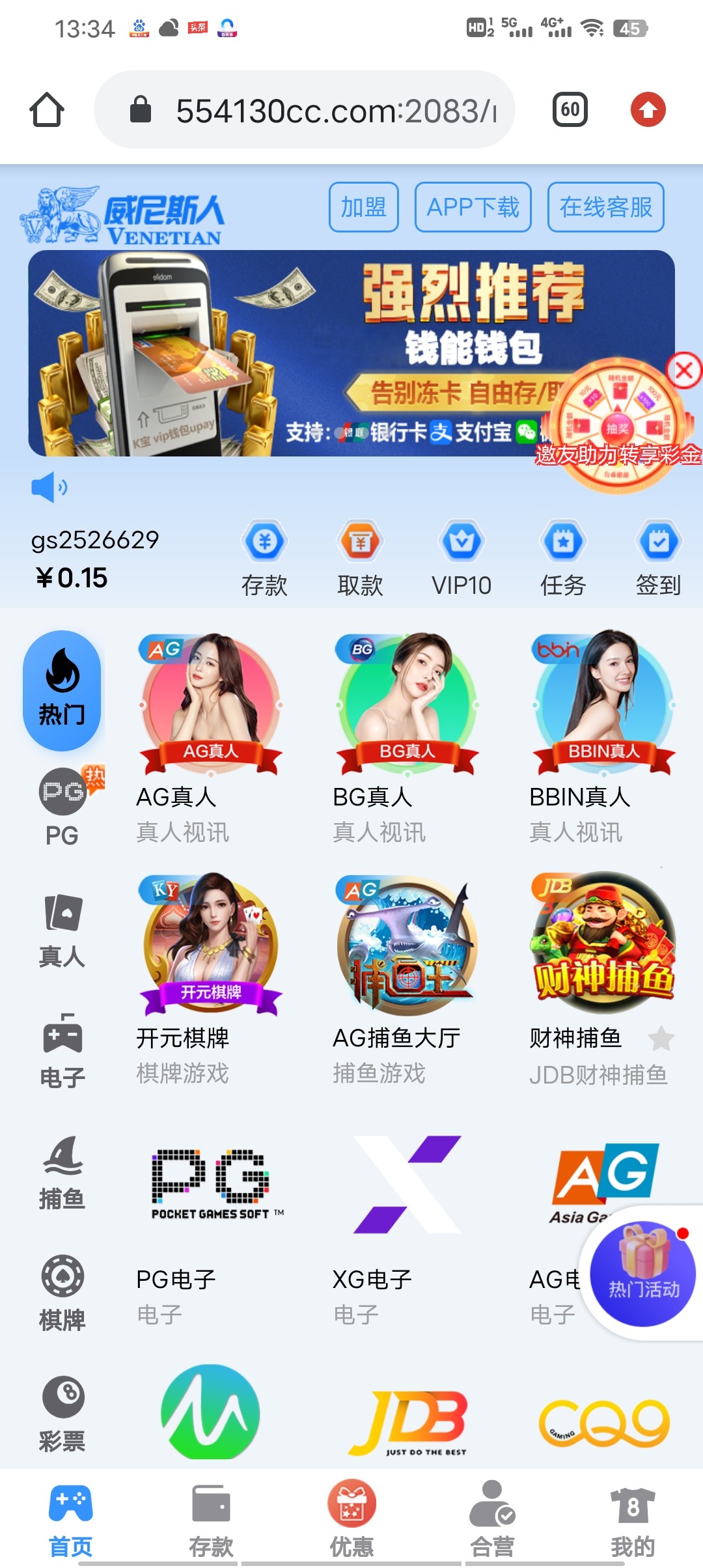Viewport: 703px width, 1568px height.
Task: Switch to the 优惠 bottom tab
Action: pos(351,1519)
